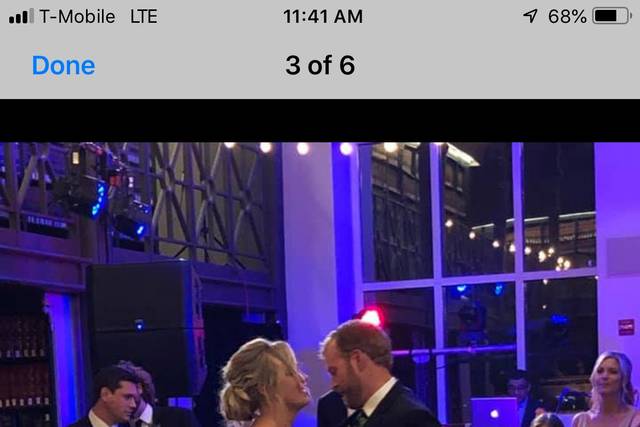Tap the wedding photo to toggle controls
The height and width of the screenshot is (427, 640).
pos(320,285)
